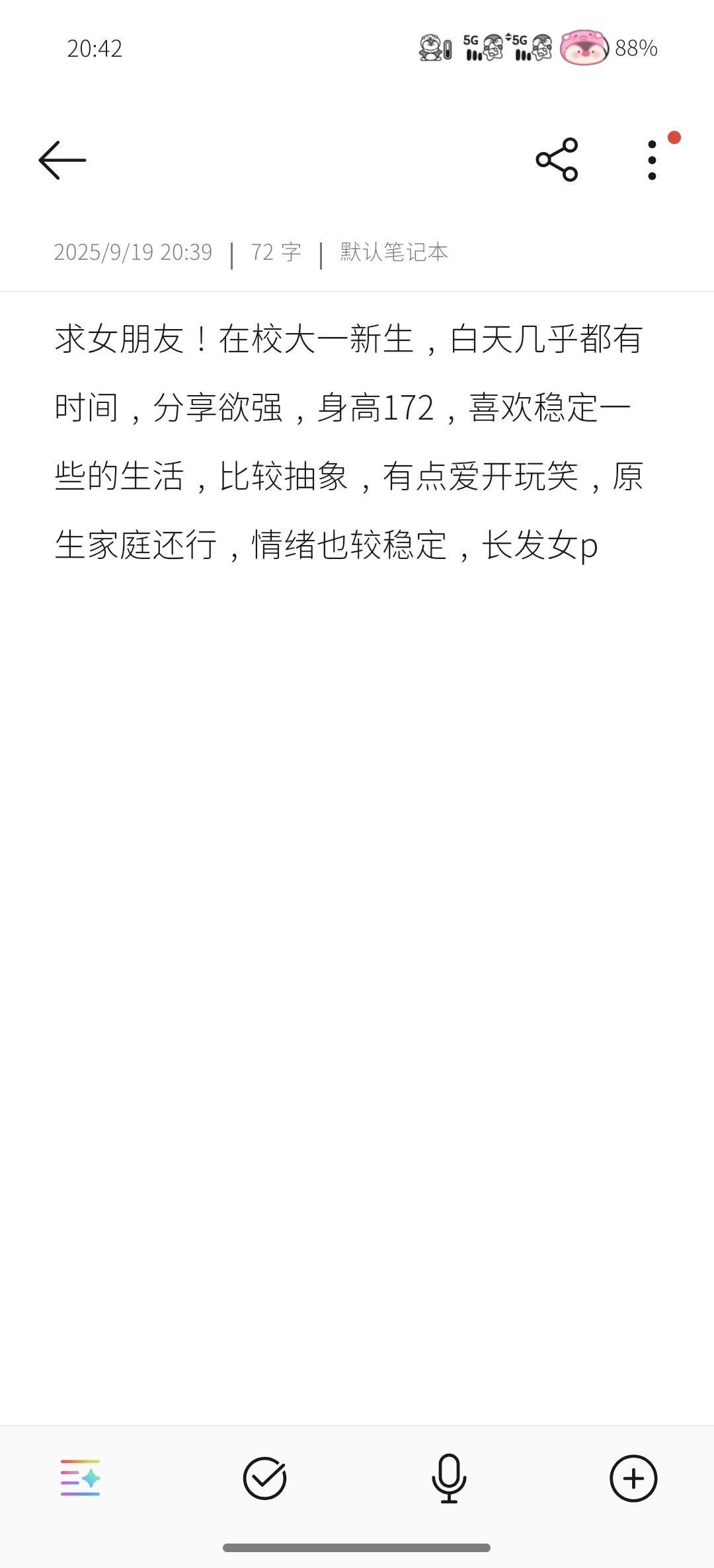This screenshot has width=714, height=1568.
Task: Tap the note text to edit it
Action: point(349,442)
